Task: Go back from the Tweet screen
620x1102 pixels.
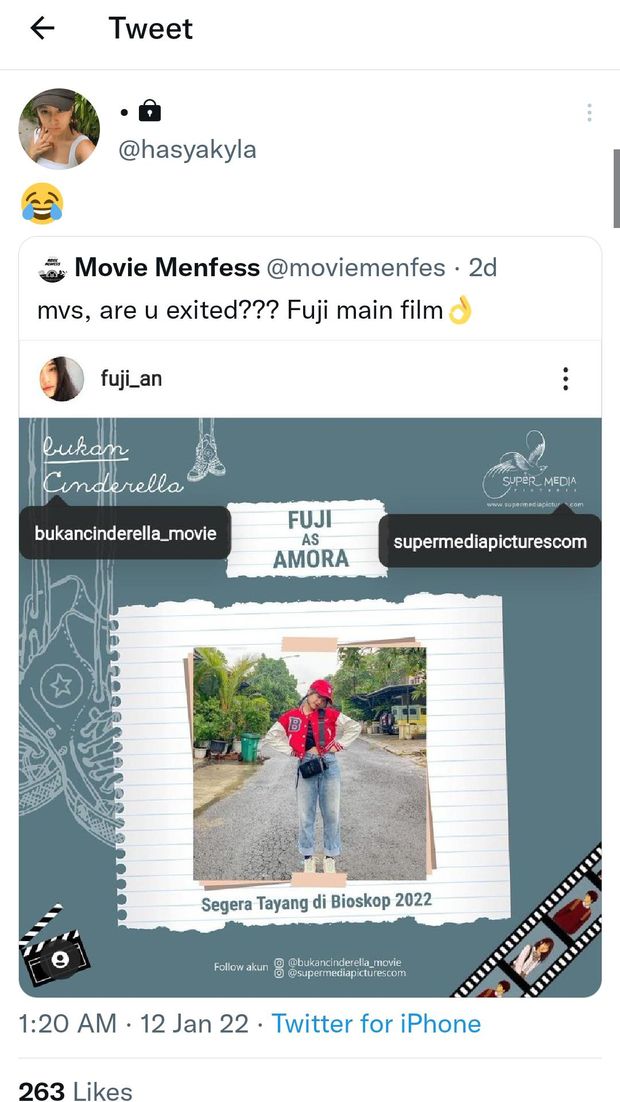Action: tap(42, 29)
